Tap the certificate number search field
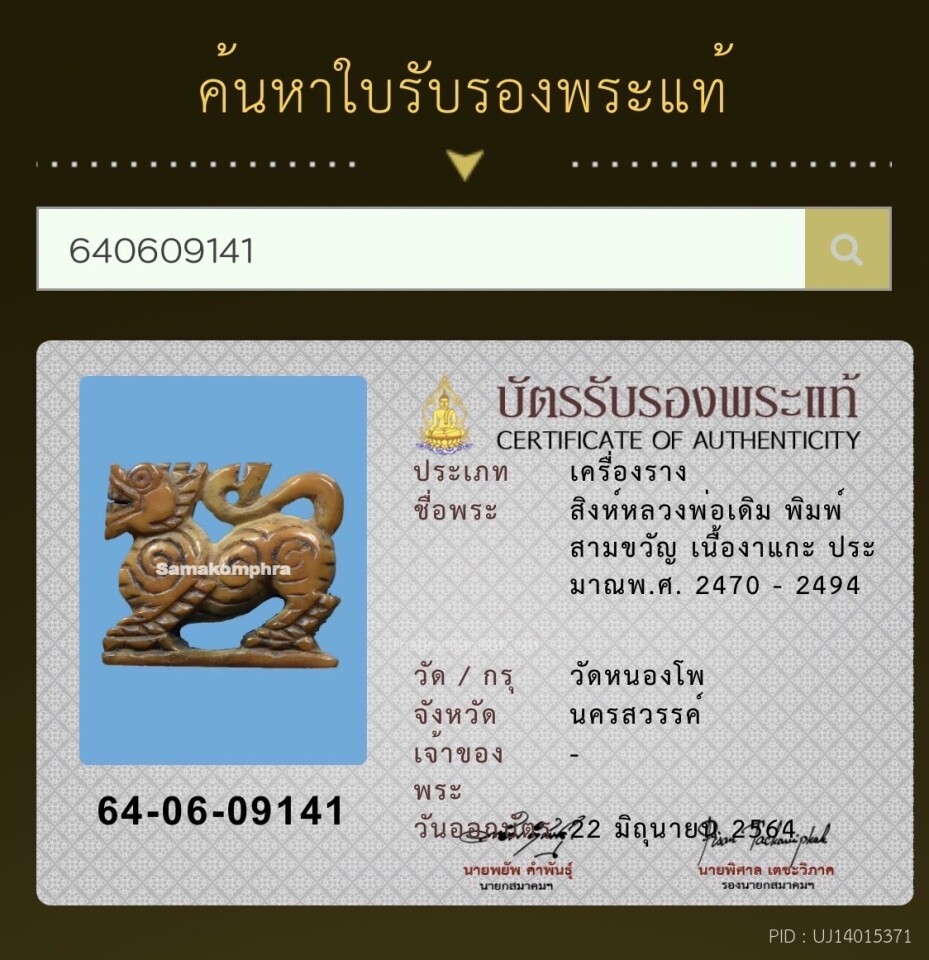Image resolution: width=929 pixels, height=960 pixels. tap(420, 249)
